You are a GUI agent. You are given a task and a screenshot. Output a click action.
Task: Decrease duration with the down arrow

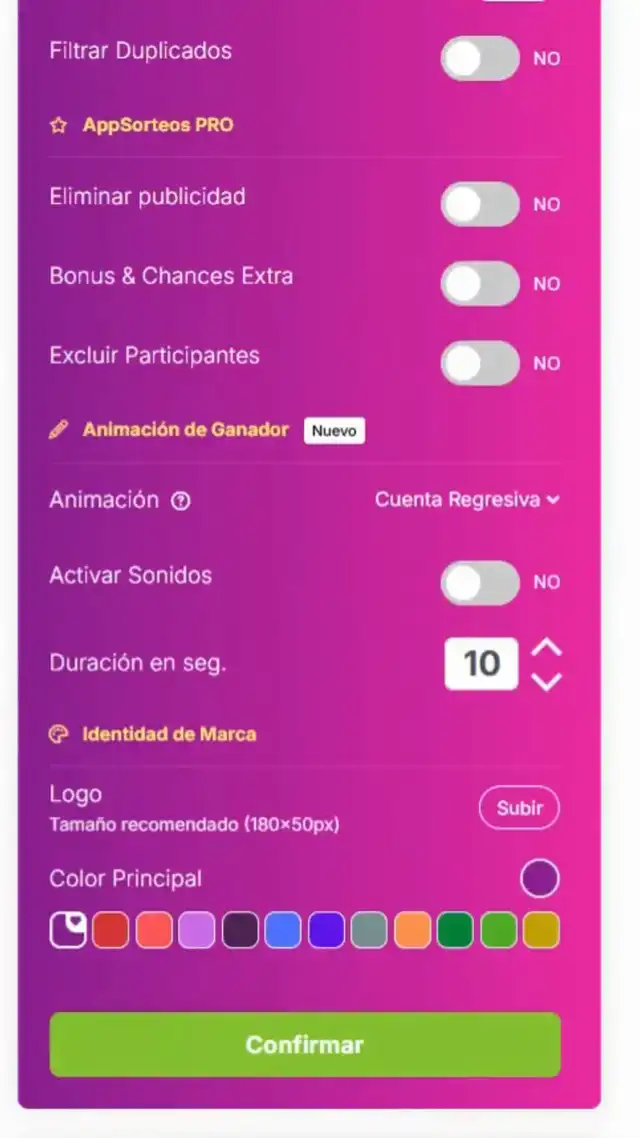pyautogui.click(x=546, y=682)
